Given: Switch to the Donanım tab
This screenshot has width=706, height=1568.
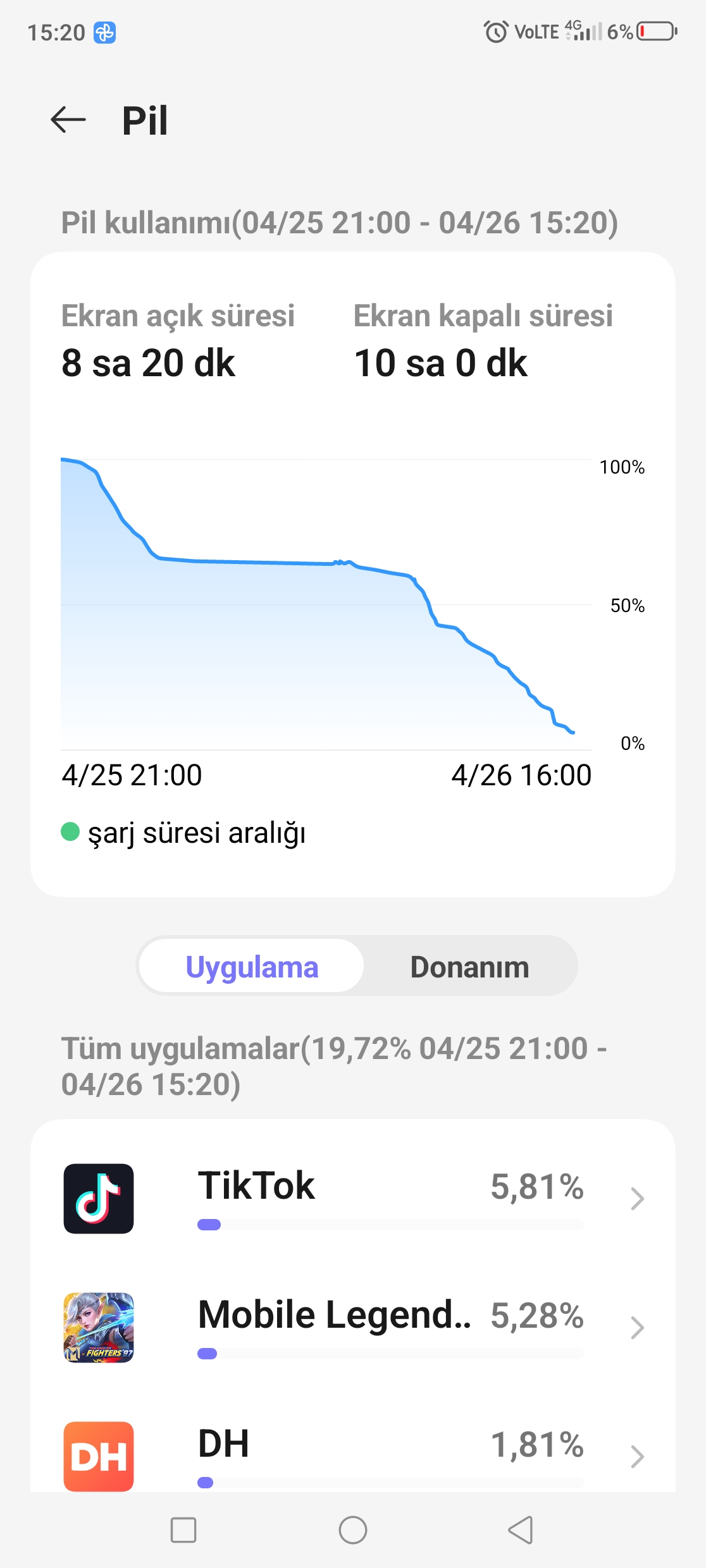Looking at the screenshot, I should coord(469,967).
